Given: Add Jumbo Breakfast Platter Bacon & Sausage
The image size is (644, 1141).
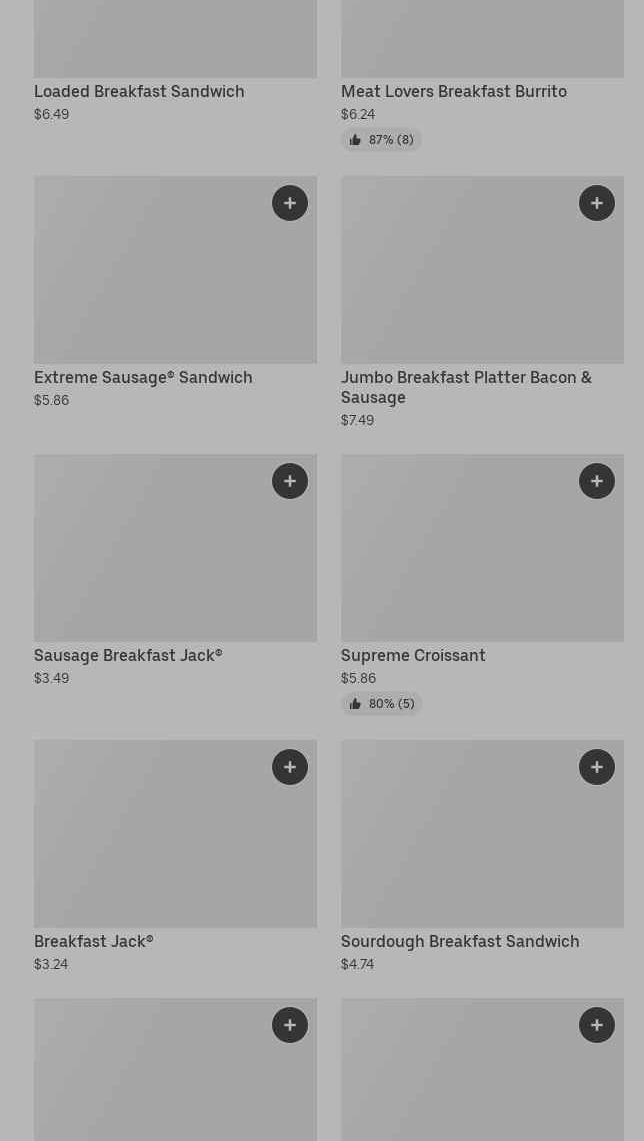Looking at the screenshot, I should coord(597,203).
